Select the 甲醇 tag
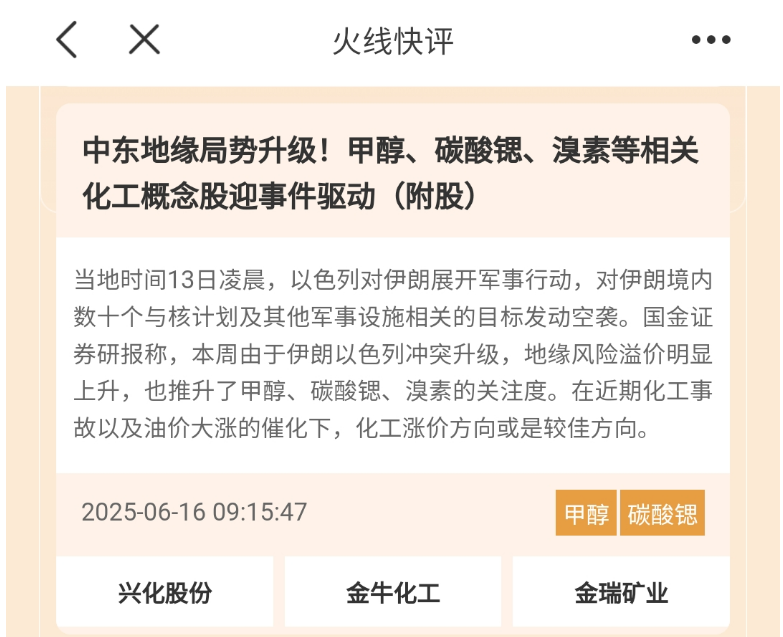 click(586, 514)
